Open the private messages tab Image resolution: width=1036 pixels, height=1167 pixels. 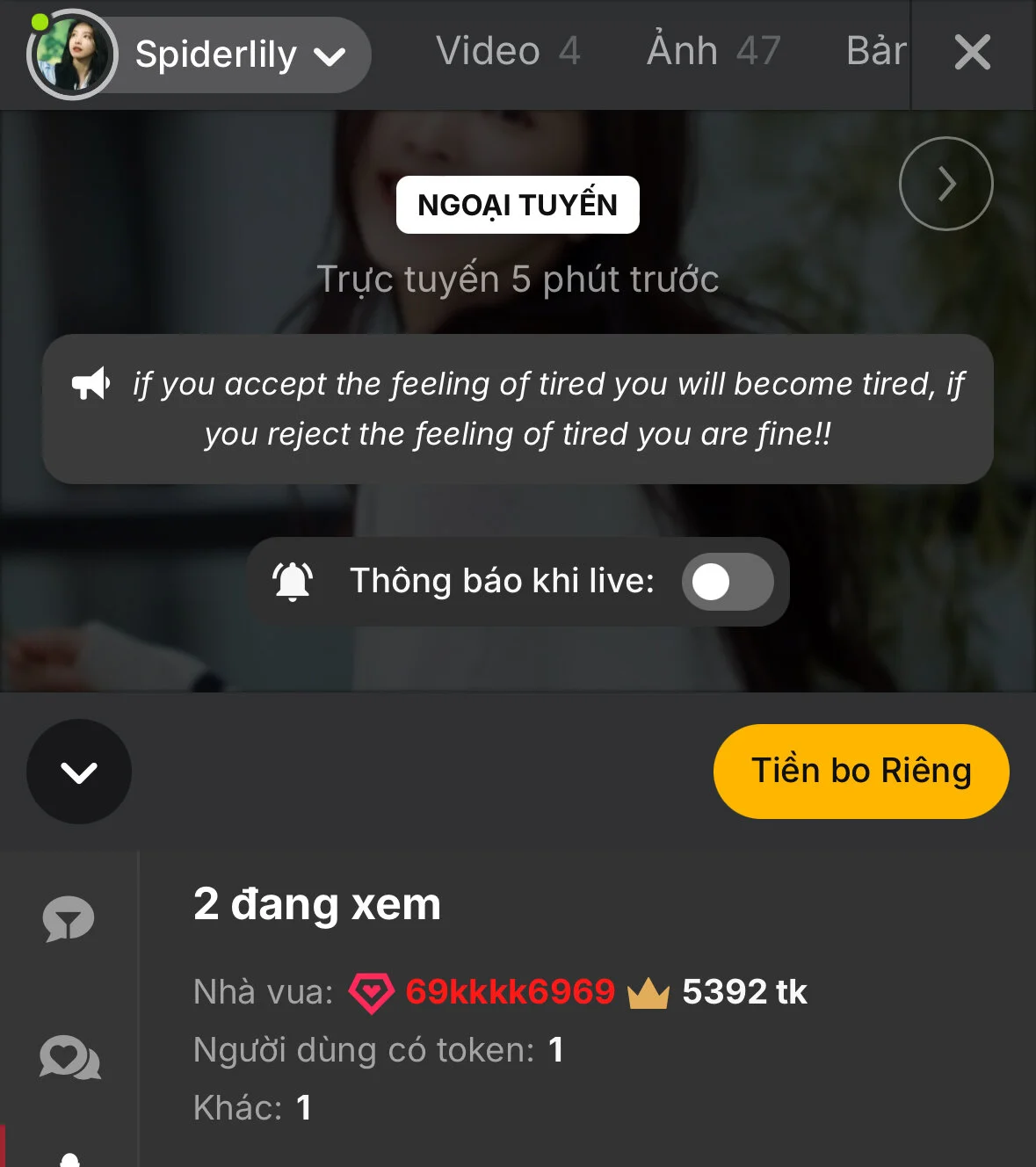(70, 1057)
